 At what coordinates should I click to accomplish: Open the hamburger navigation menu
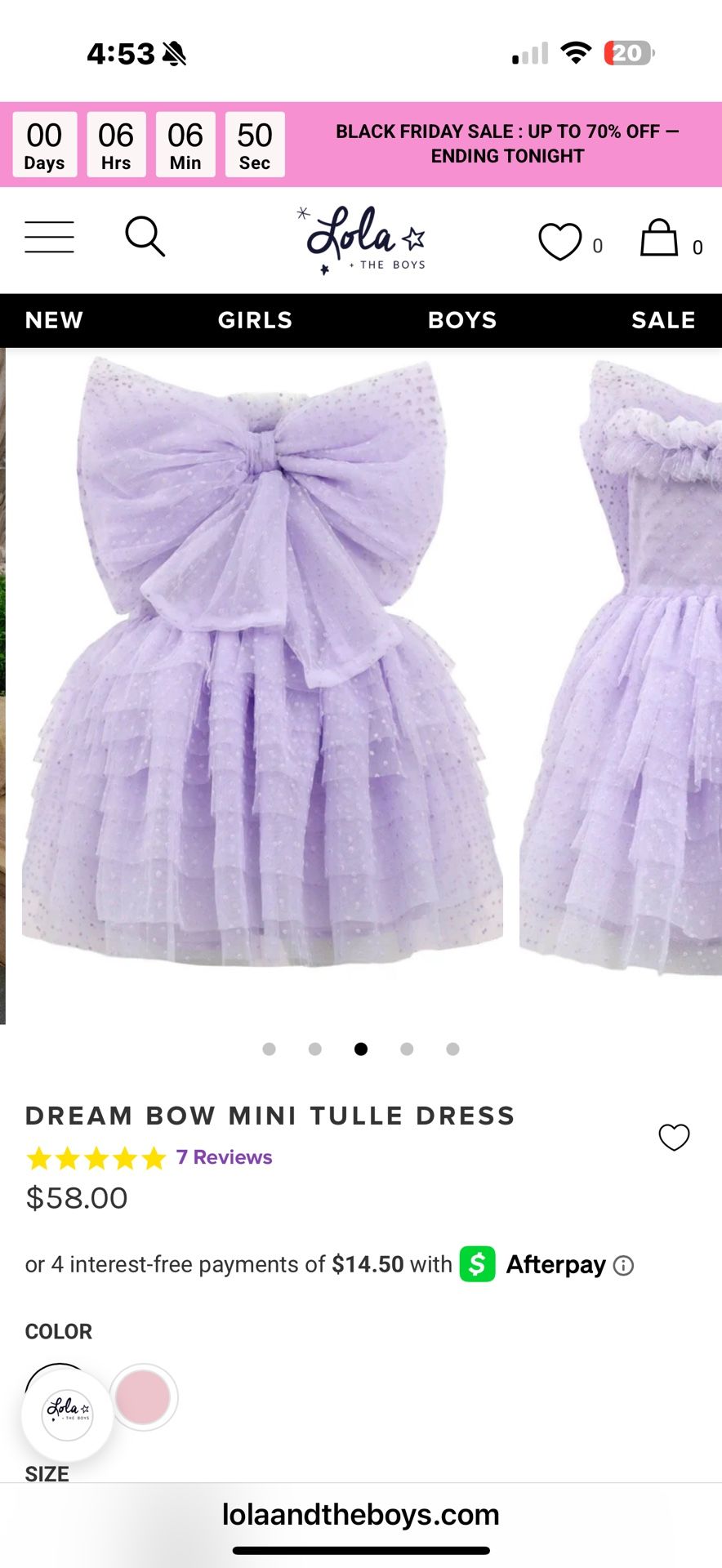pyautogui.click(x=49, y=236)
